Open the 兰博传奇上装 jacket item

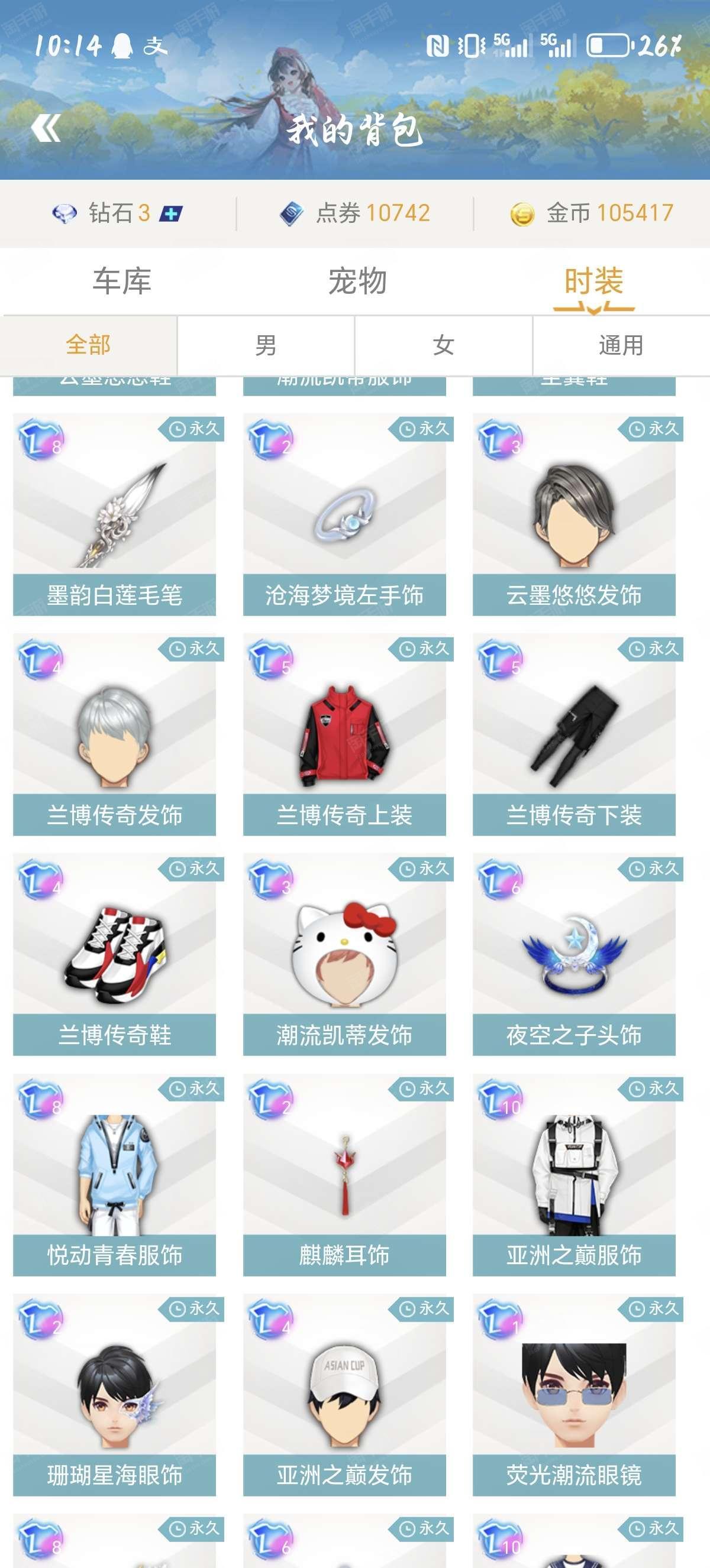point(344,734)
